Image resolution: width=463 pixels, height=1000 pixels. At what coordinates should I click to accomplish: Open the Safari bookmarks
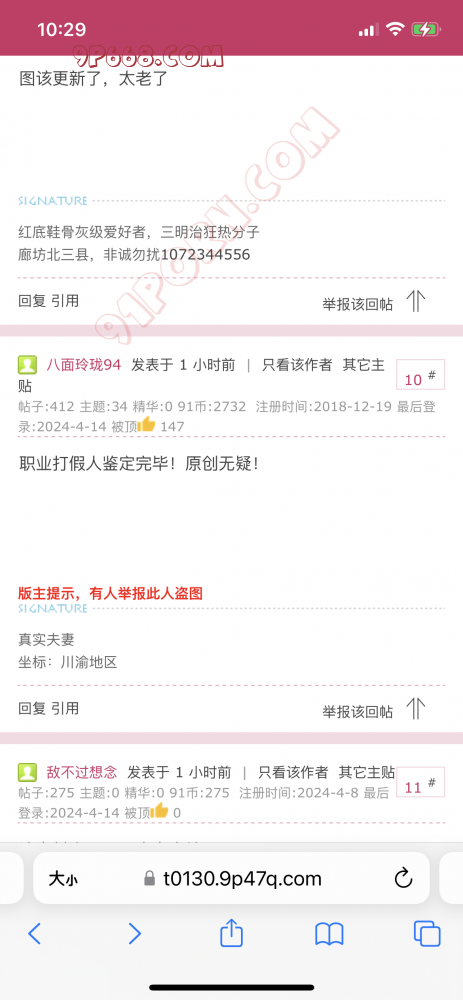pyautogui.click(x=329, y=934)
